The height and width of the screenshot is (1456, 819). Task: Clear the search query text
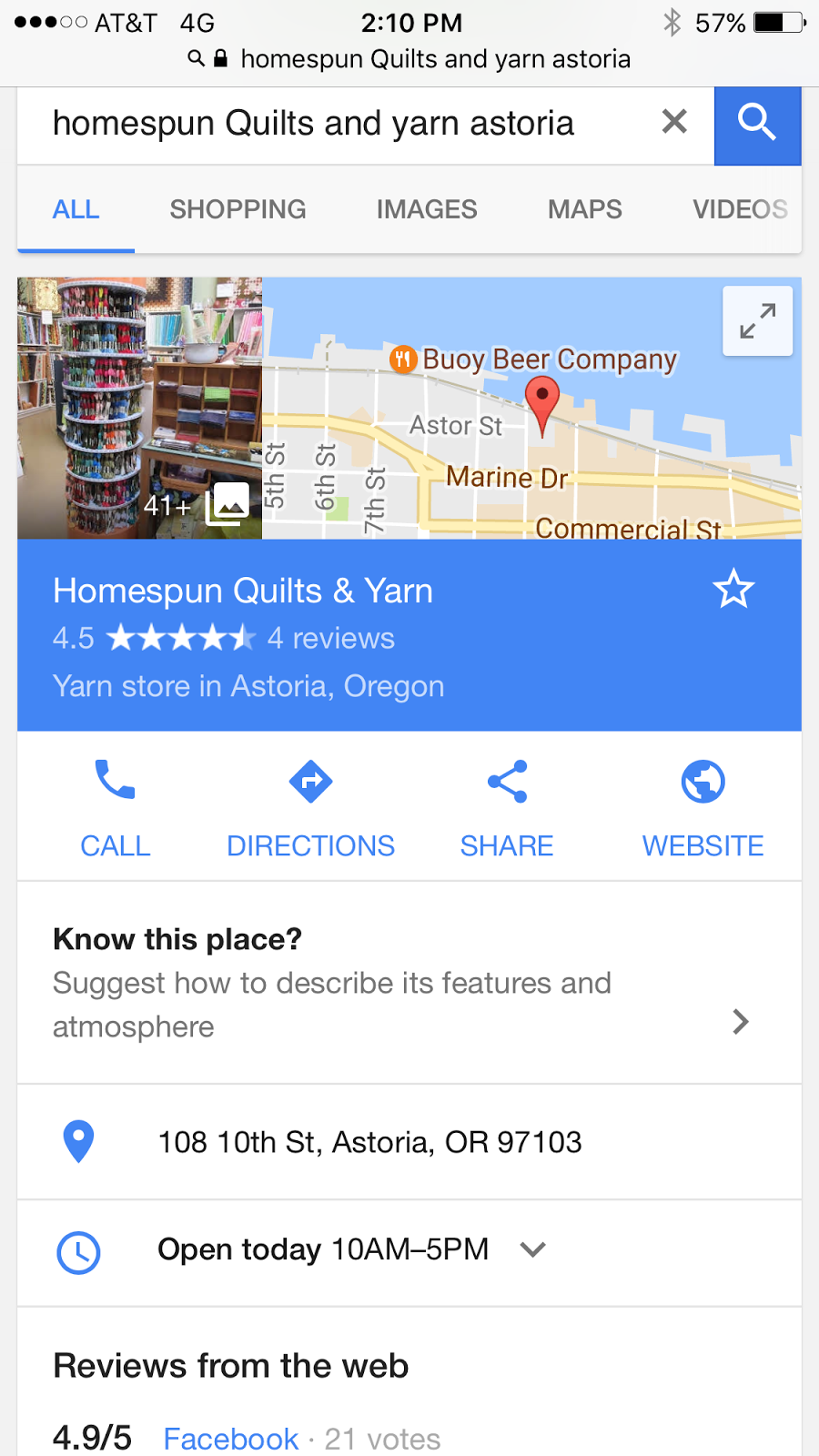(673, 122)
